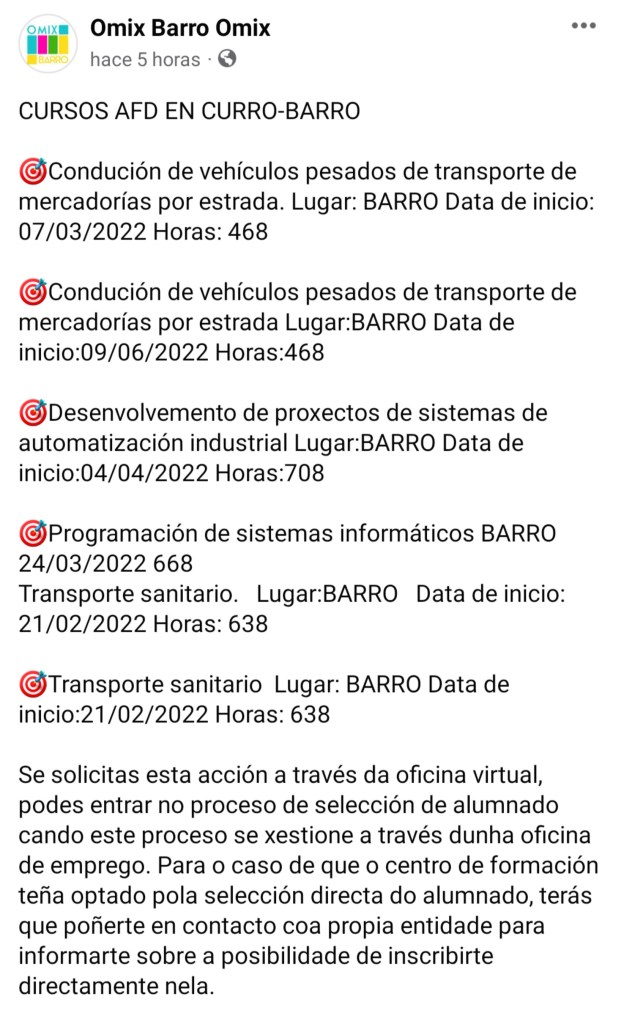View the post's public audience globe icon
624x1024 pixels.
point(227,59)
